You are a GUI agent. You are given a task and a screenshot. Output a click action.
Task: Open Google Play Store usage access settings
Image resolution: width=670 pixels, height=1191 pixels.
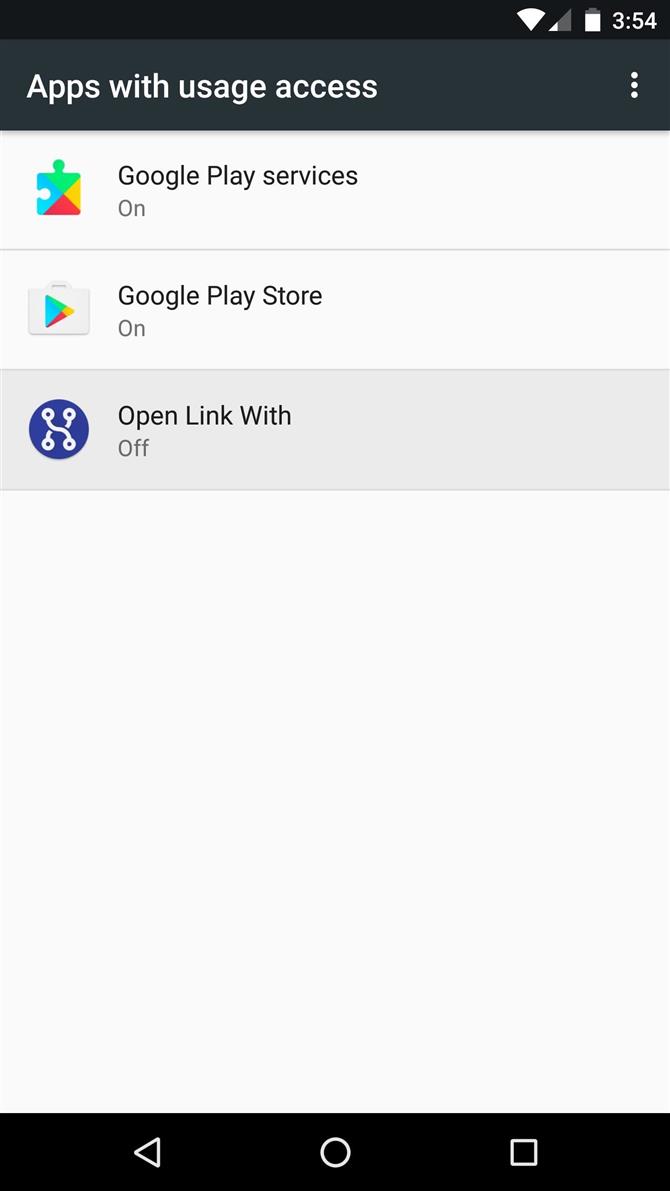(x=335, y=310)
